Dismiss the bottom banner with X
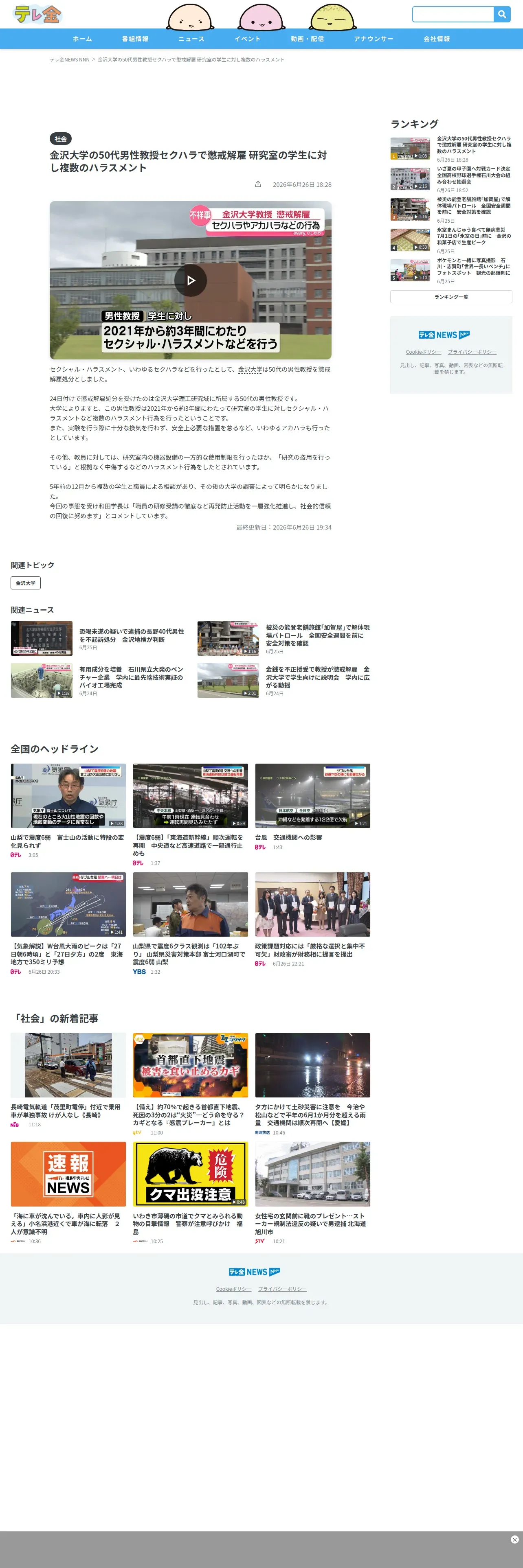 point(514,1539)
